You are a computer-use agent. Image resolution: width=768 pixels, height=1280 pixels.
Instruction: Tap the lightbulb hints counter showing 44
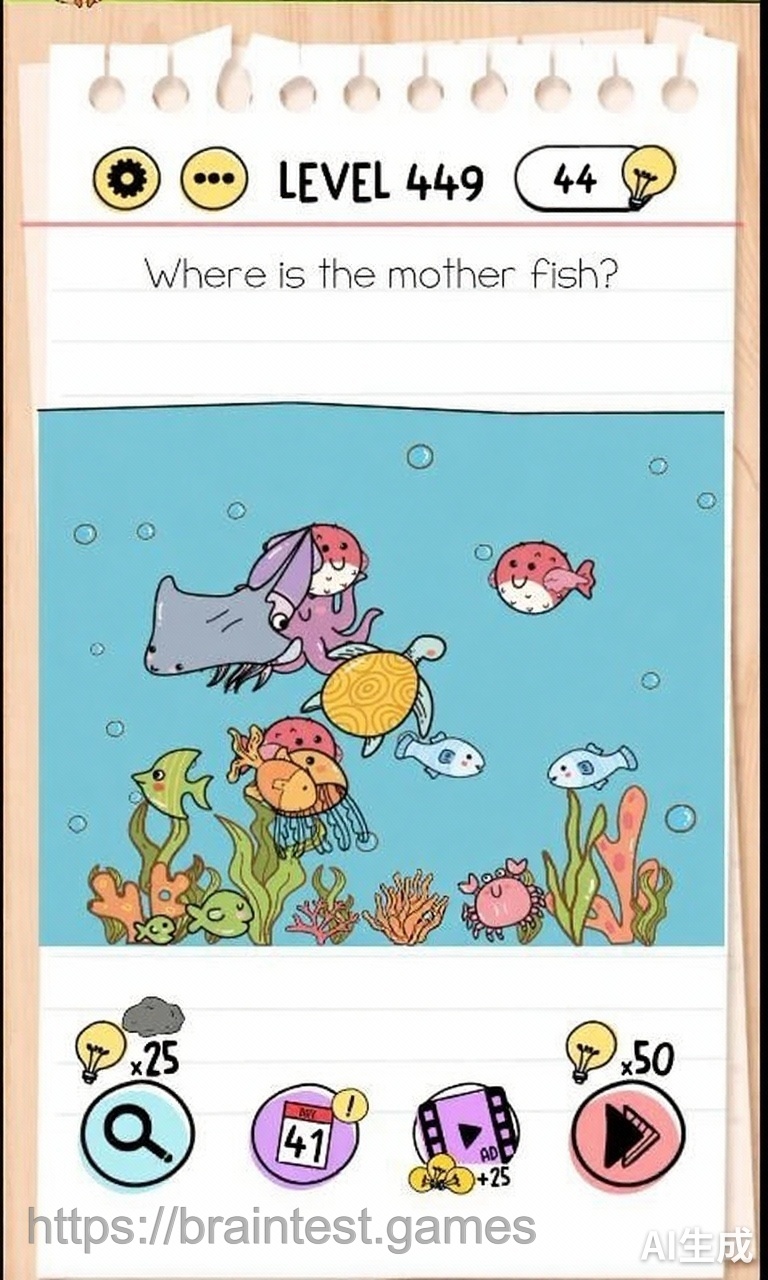coord(592,180)
